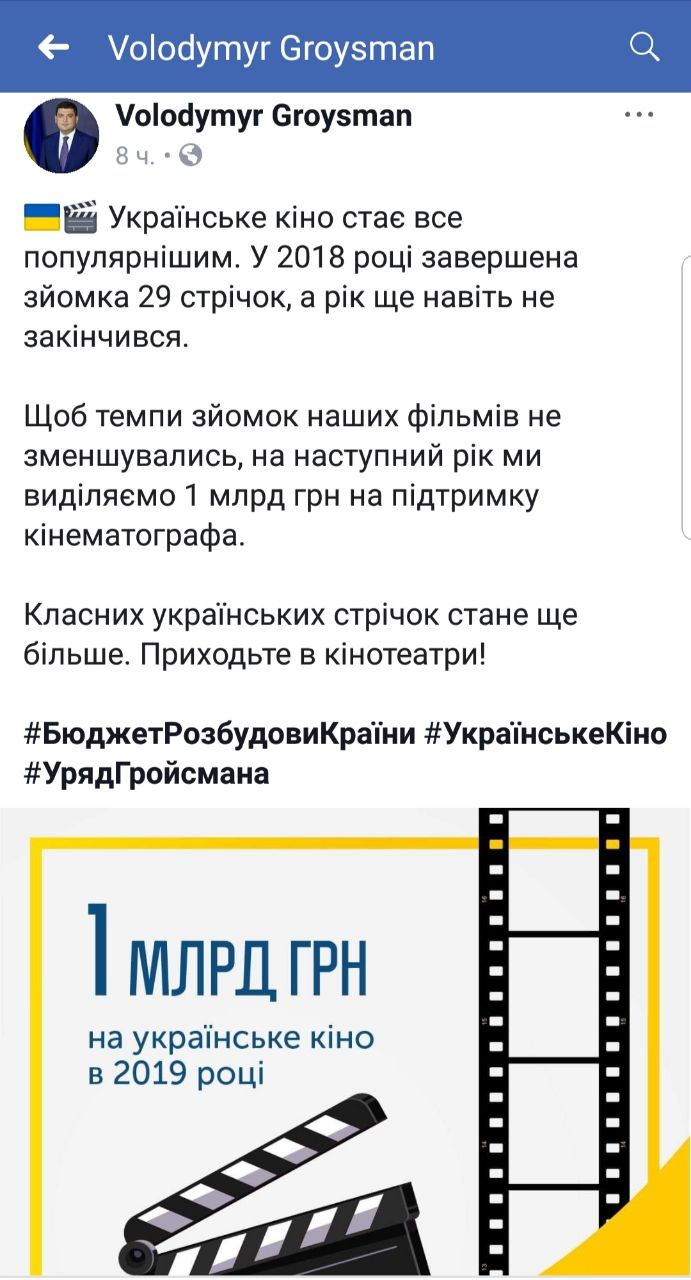
Task: Open hashtag #УрядГройсмана
Action: (147, 773)
